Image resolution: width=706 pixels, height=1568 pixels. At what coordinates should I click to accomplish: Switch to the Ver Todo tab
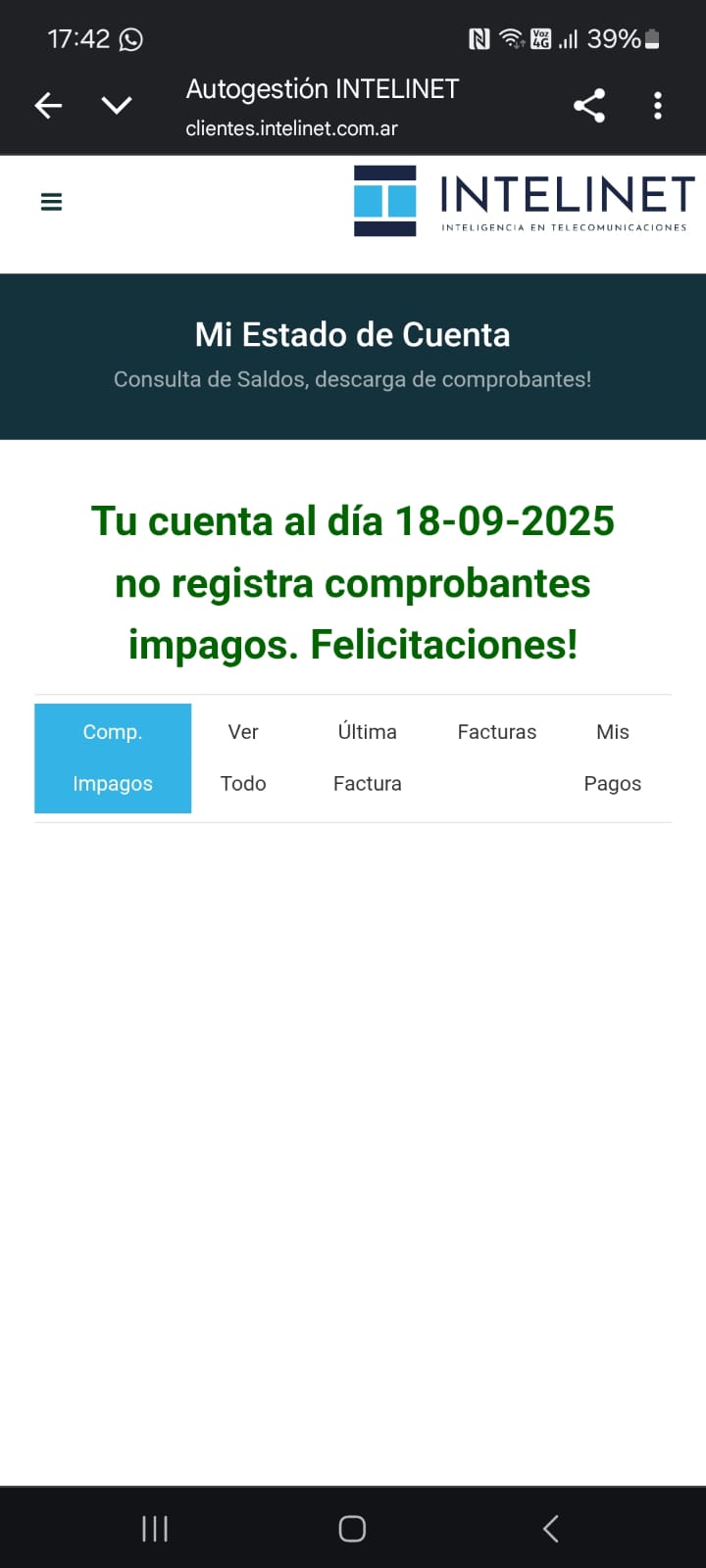point(243,758)
